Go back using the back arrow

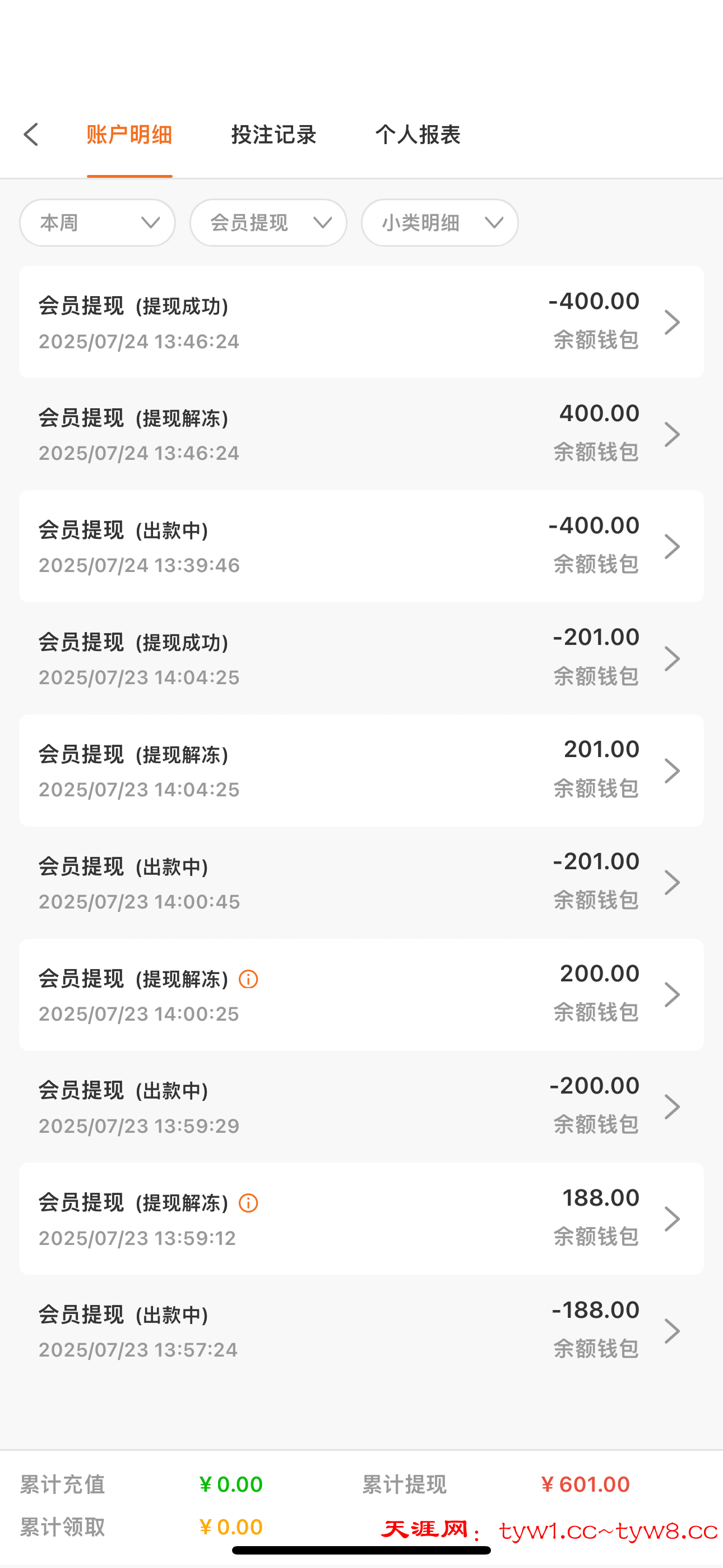31,135
